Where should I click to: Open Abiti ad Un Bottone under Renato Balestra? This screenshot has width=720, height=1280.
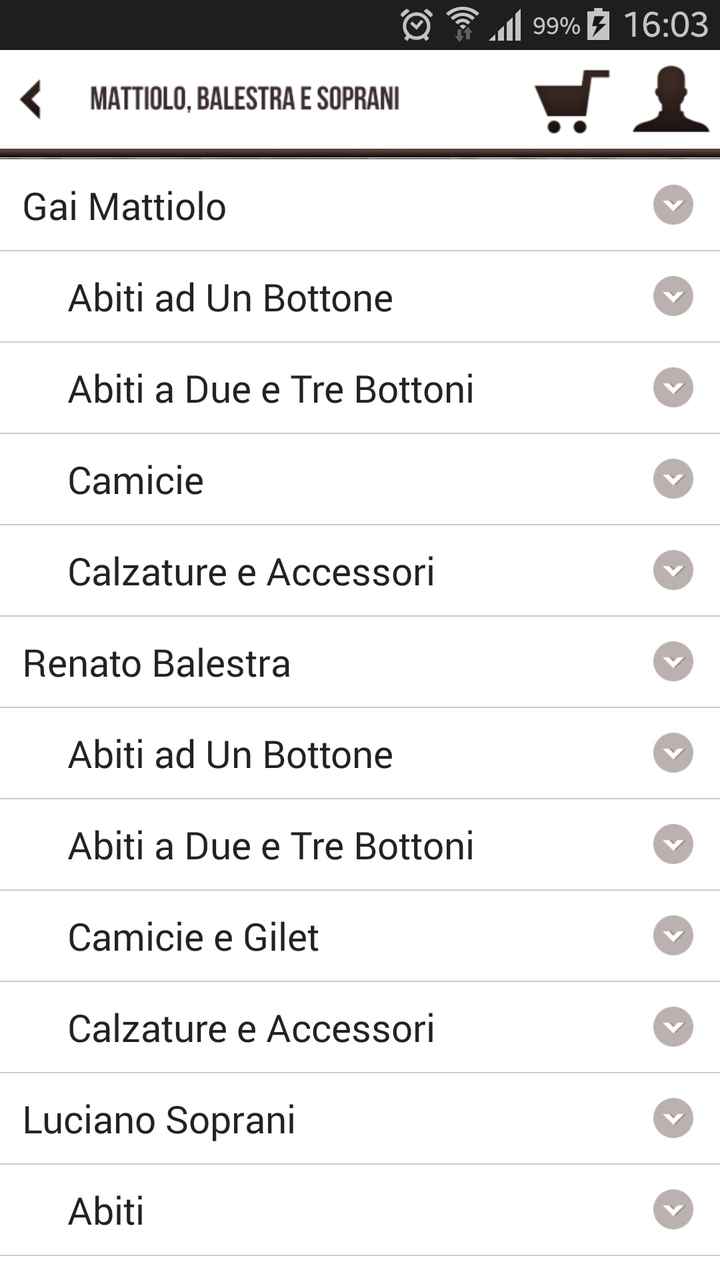tap(230, 753)
